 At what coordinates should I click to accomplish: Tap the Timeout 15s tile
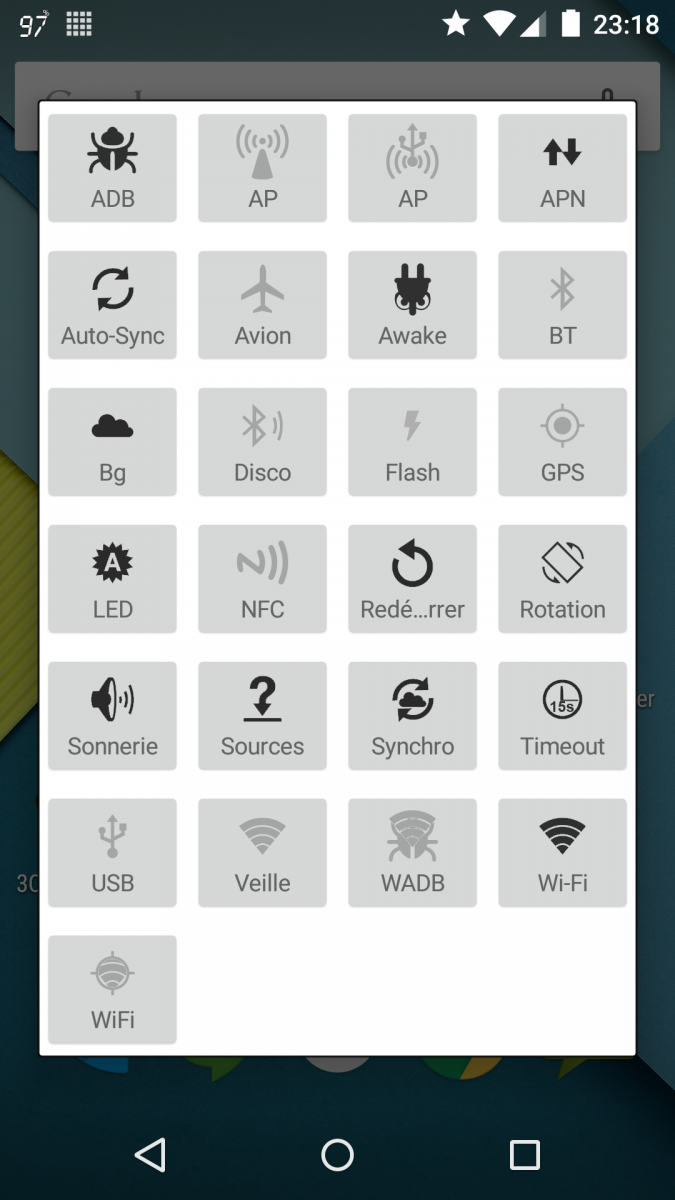tap(562, 716)
